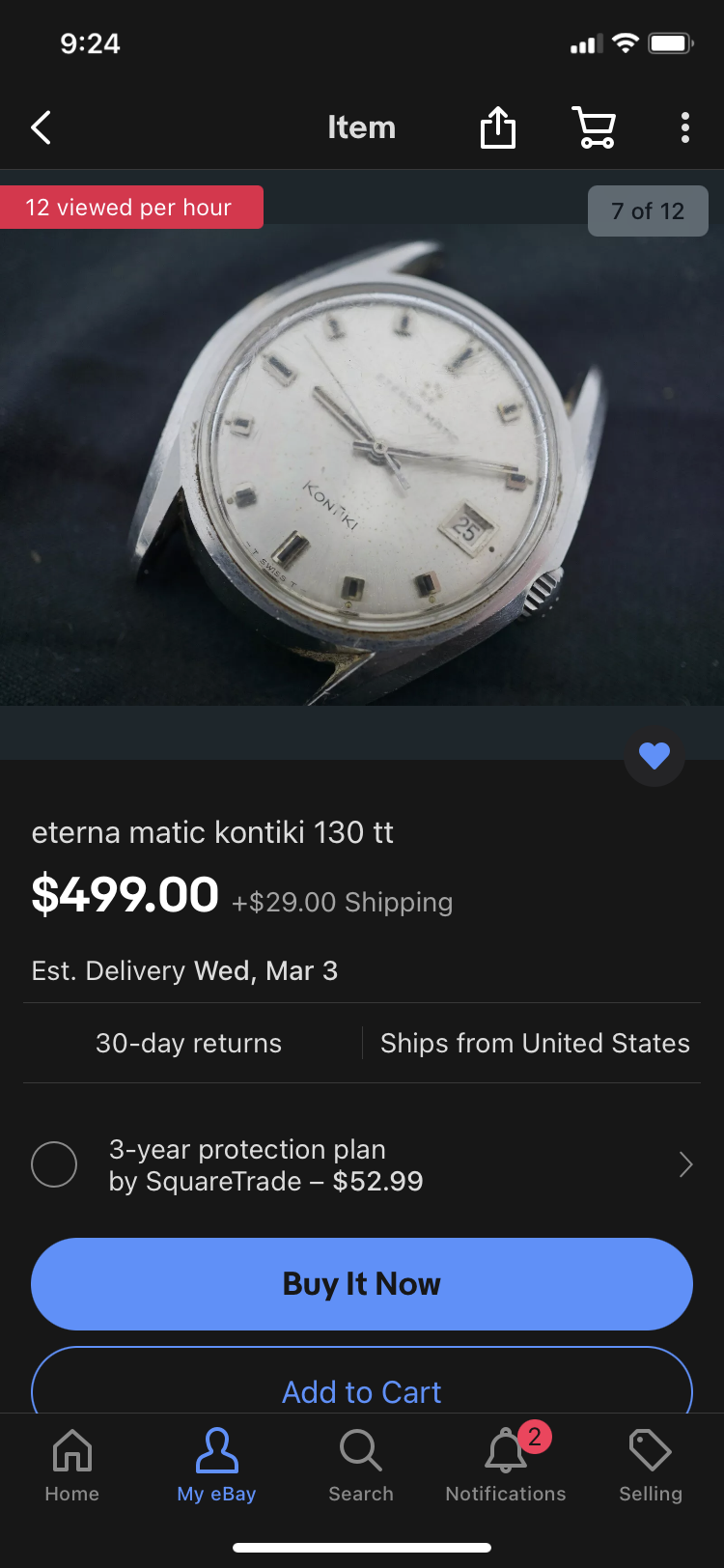The height and width of the screenshot is (1568, 724).
Task: Open the three-dot overflow menu
Action: [x=685, y=127]
